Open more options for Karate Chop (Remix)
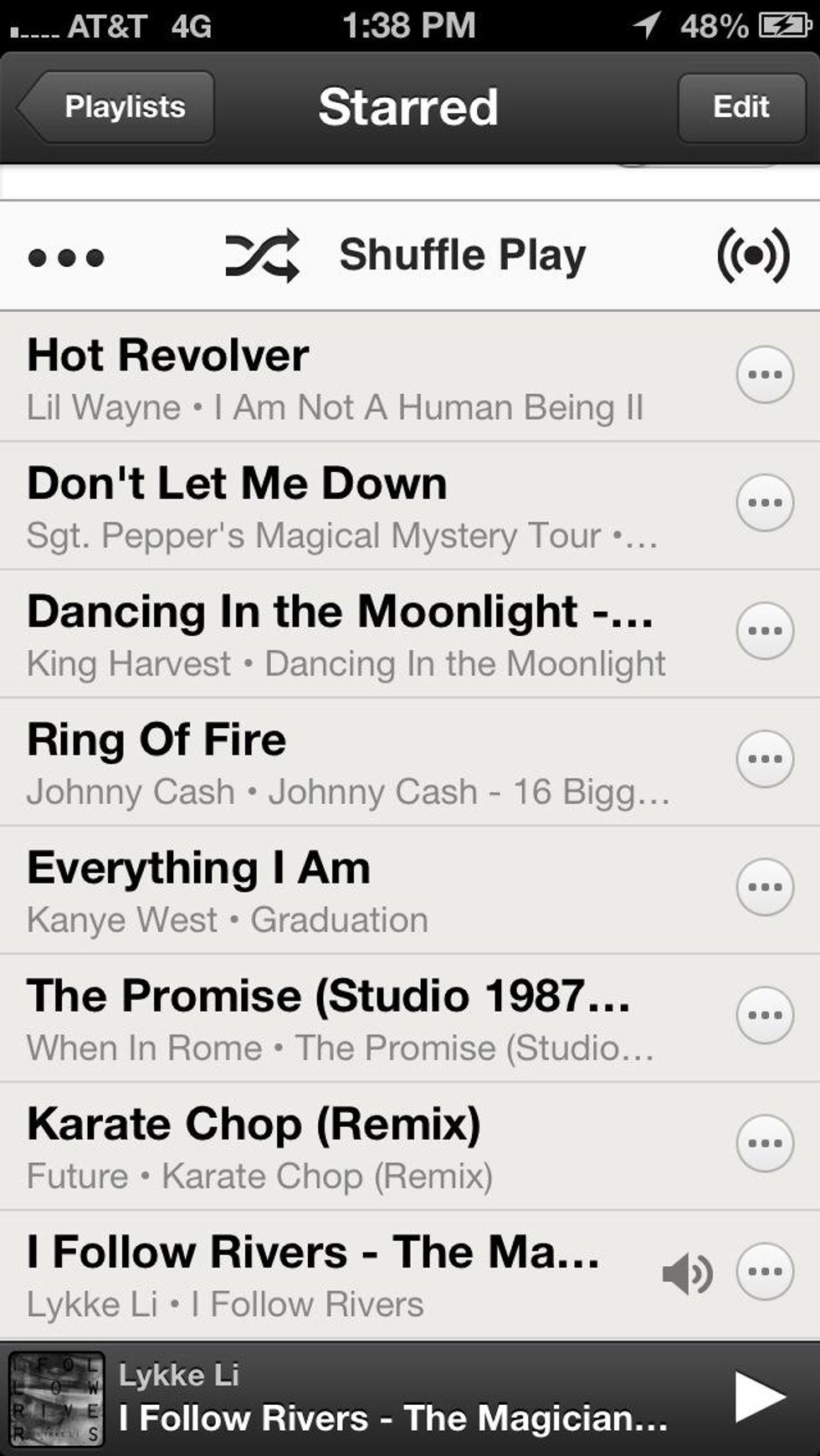 (765, 1143)
